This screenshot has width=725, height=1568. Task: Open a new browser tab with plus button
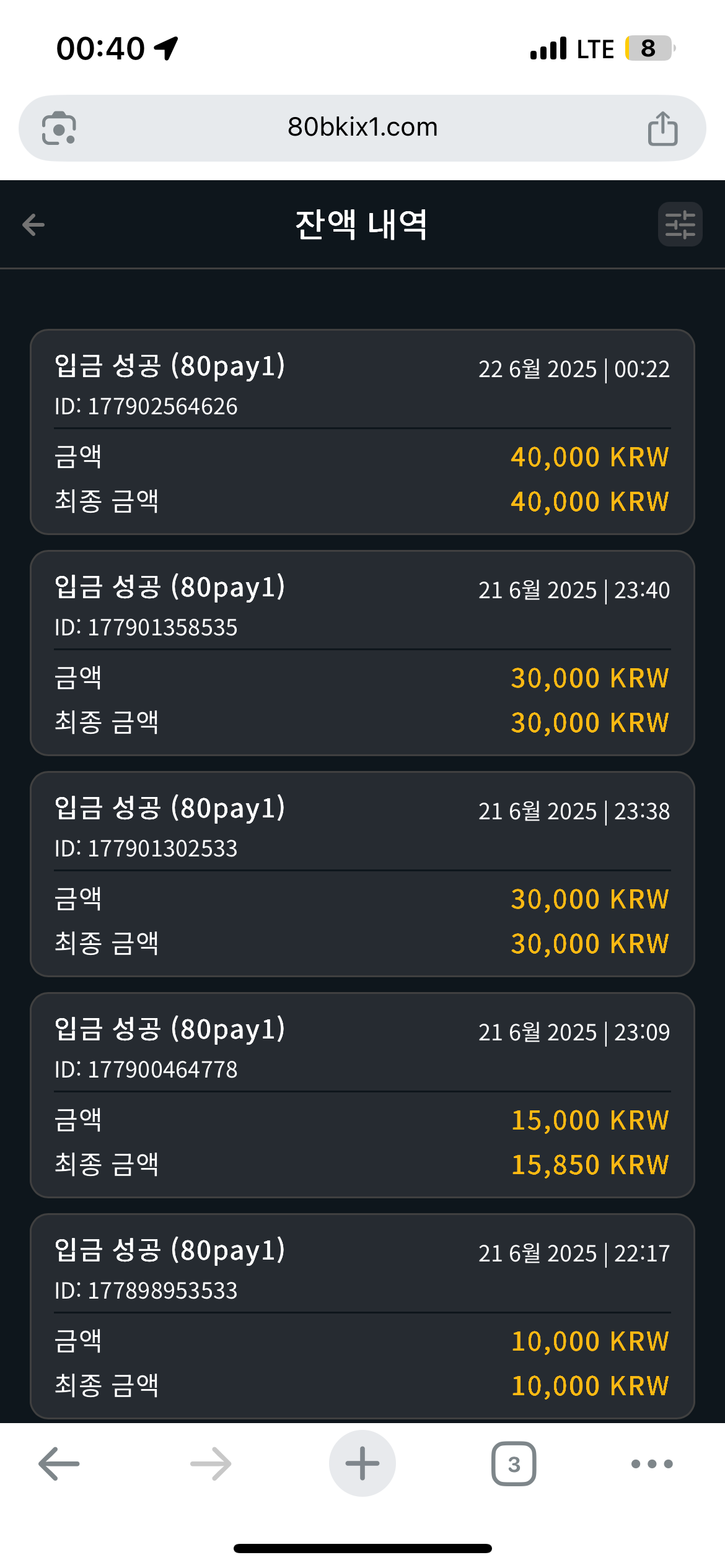coord(362,1463)
